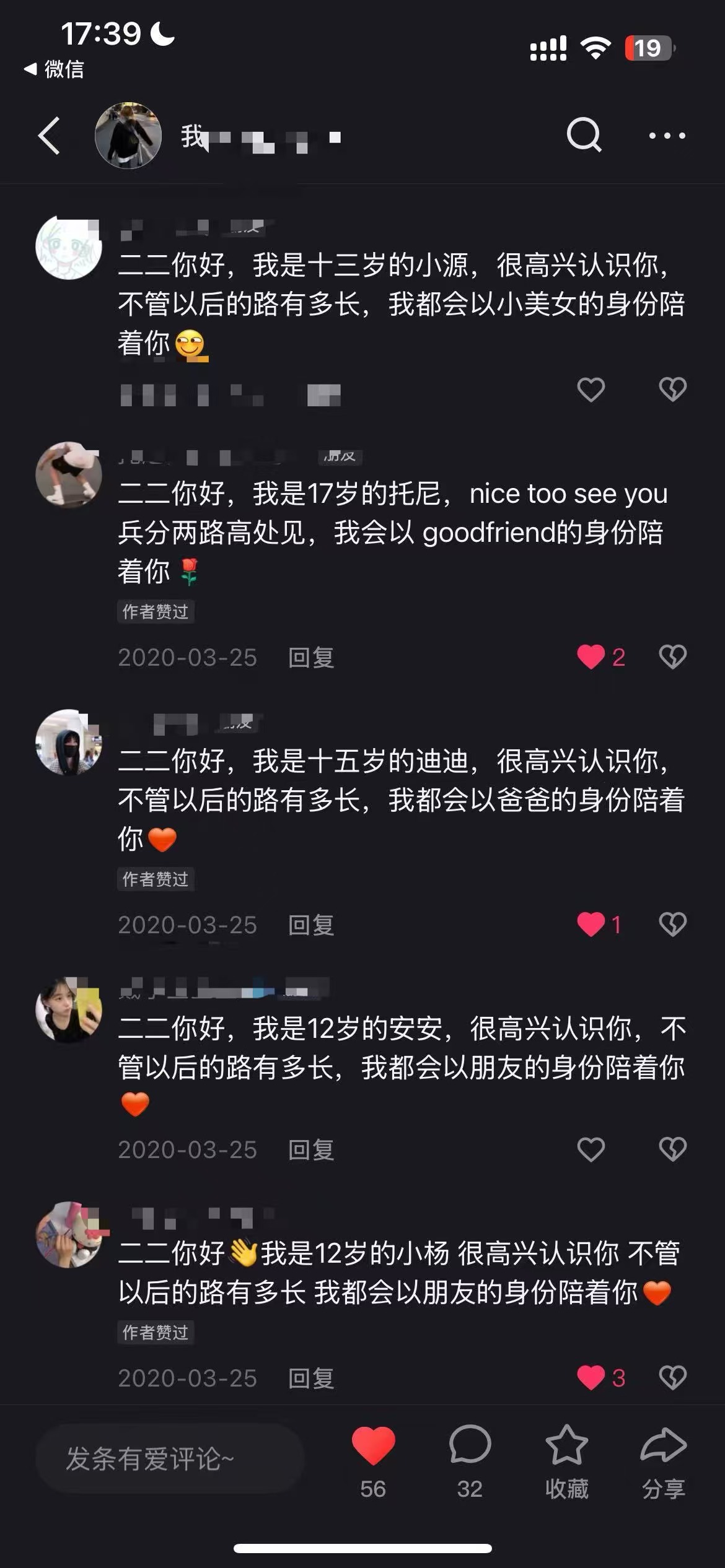Open the post's 32 comments

470,1447
